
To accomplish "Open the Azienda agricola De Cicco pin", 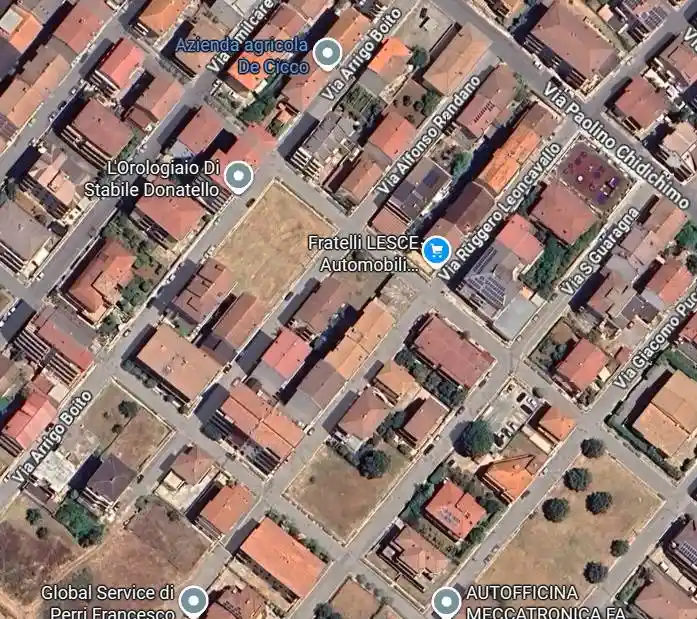I will [326, 52].
